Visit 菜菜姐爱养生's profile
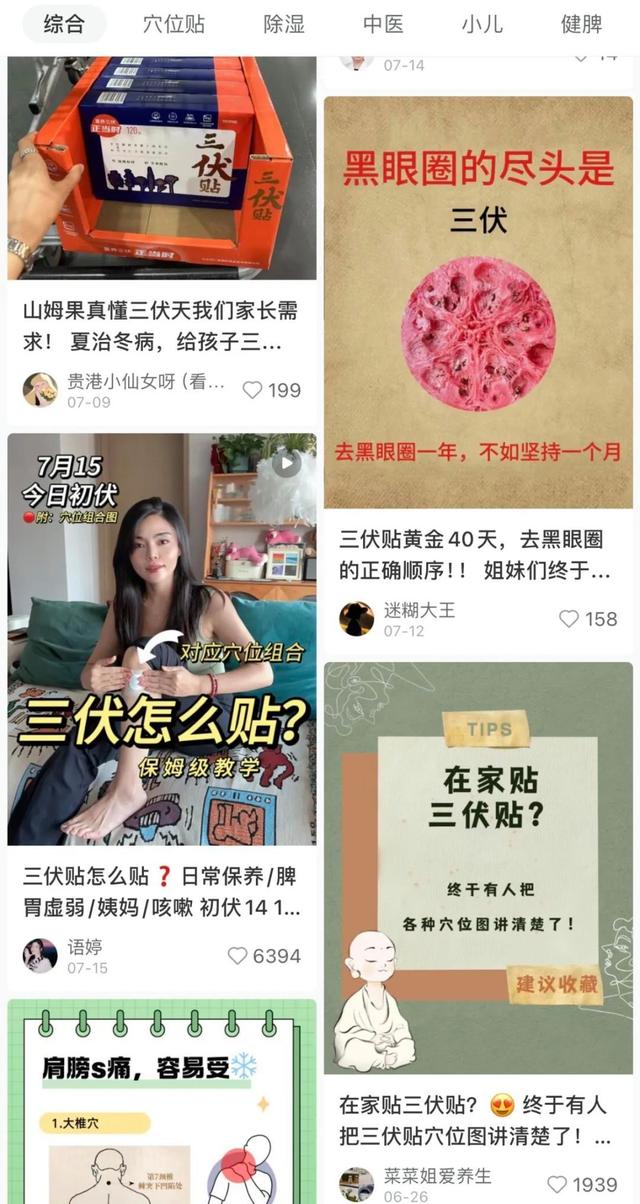 (356, 1185)
